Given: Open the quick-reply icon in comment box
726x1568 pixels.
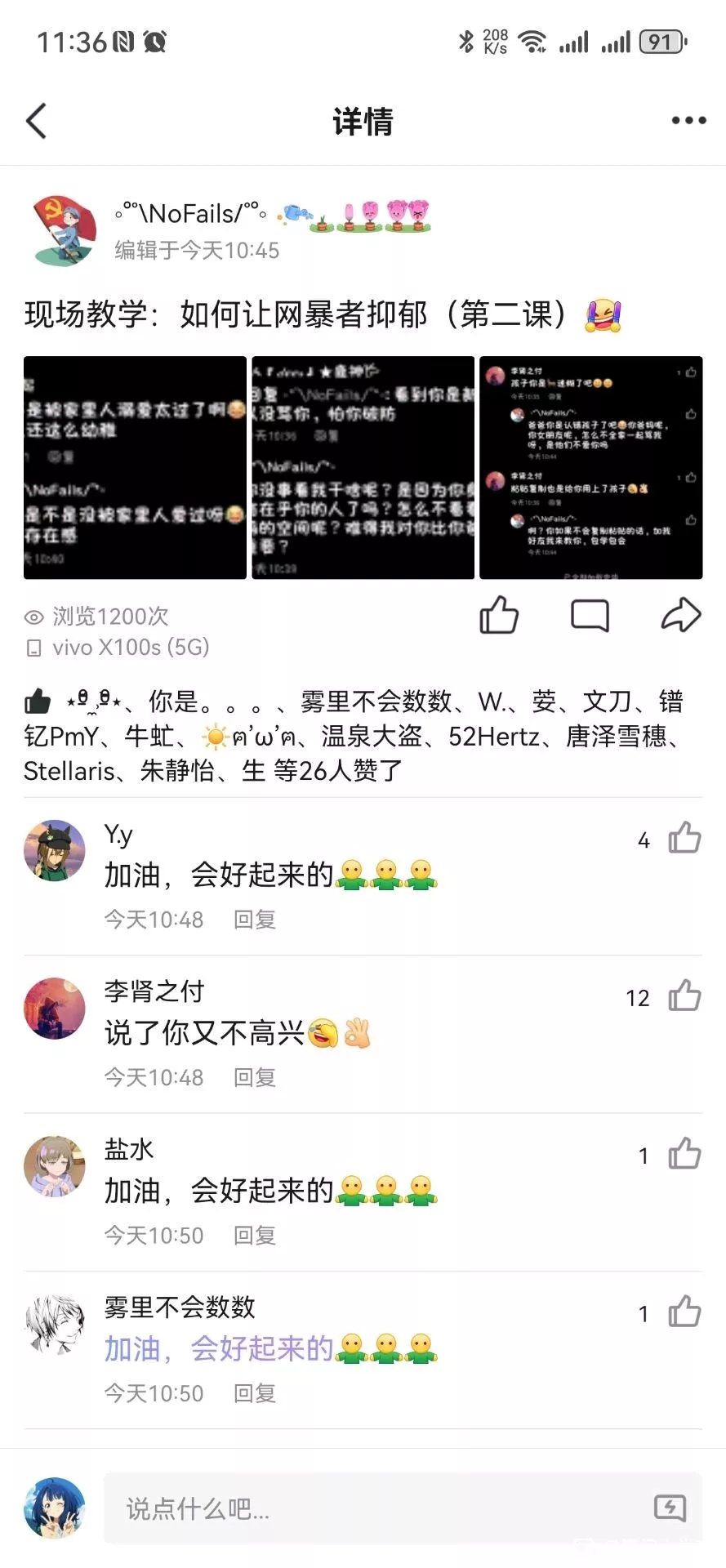Looking at the screenshot, I should (x=670, y=1508).
